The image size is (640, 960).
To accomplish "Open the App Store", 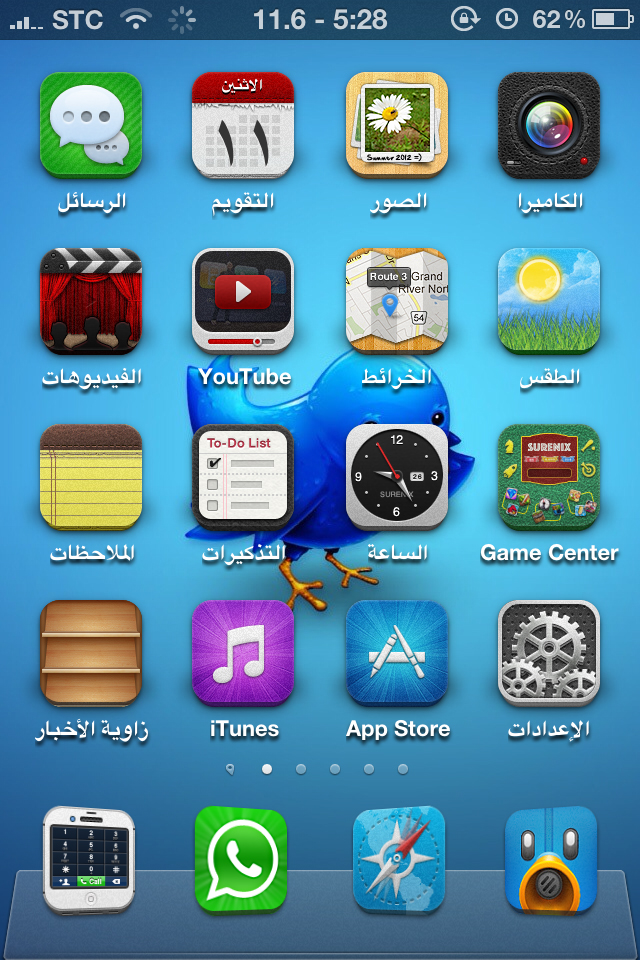I will 397,653.
